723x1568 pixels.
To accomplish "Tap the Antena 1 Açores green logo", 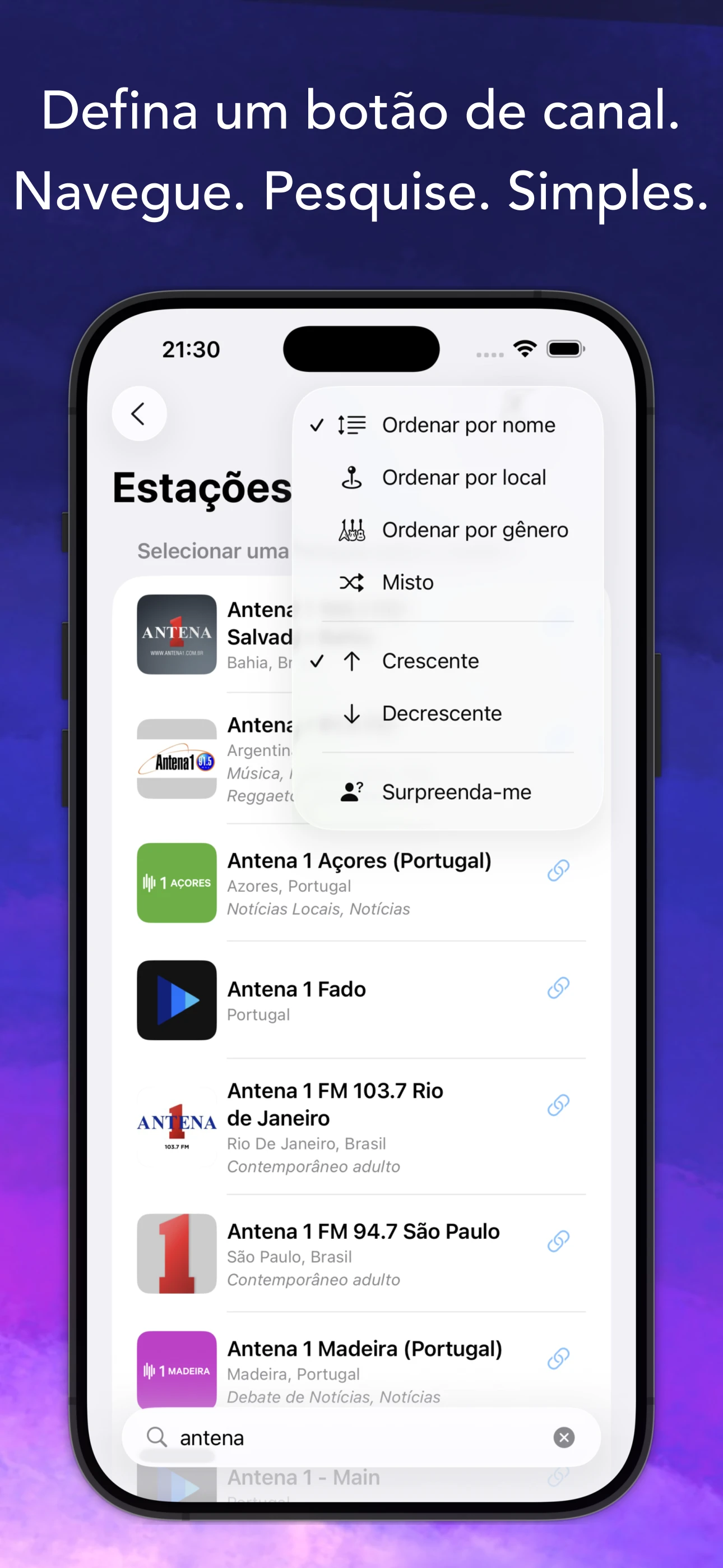I will coord(176,884).
